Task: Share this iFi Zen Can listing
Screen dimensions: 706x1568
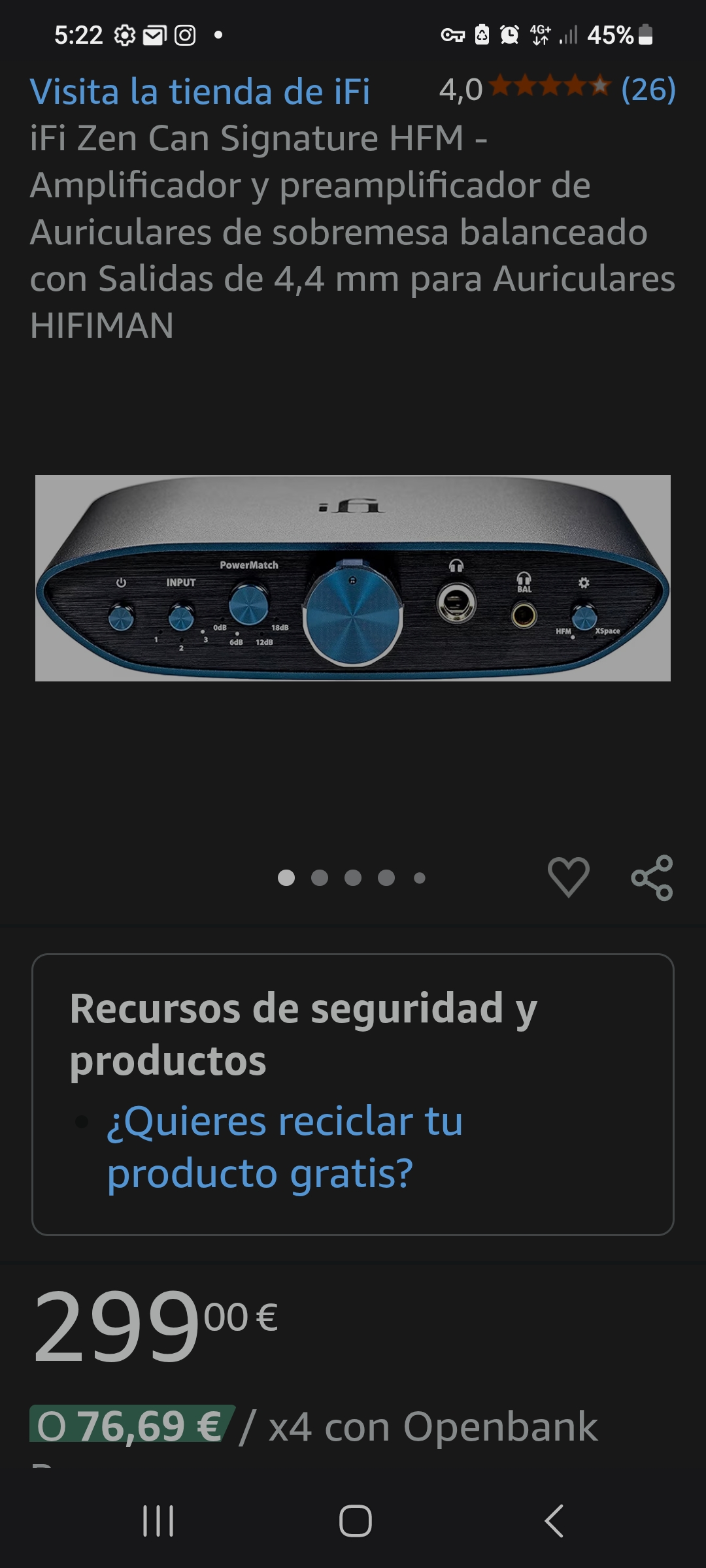Action: tap(652, 877)
